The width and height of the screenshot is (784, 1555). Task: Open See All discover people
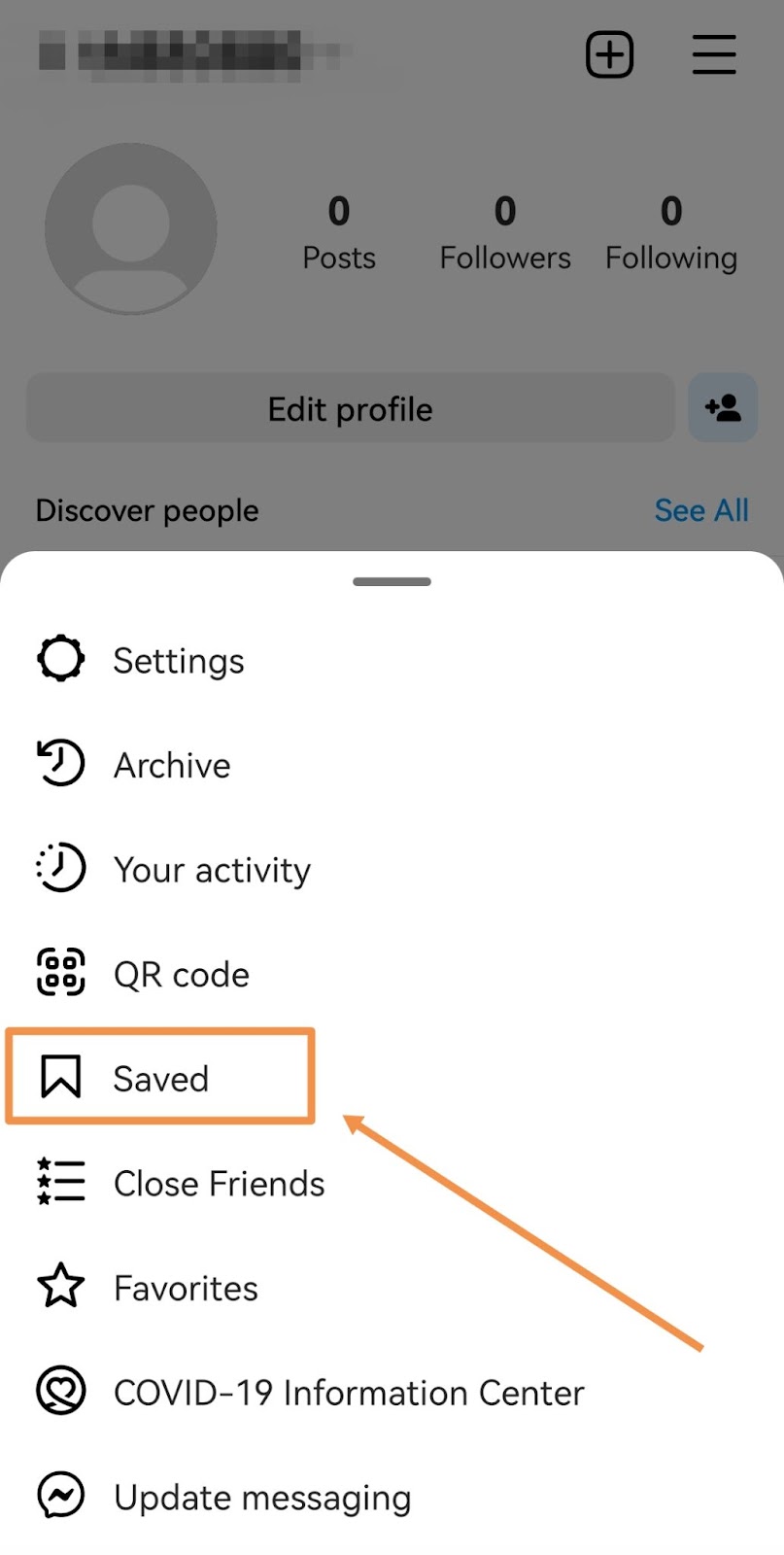(x=701, y=510)
